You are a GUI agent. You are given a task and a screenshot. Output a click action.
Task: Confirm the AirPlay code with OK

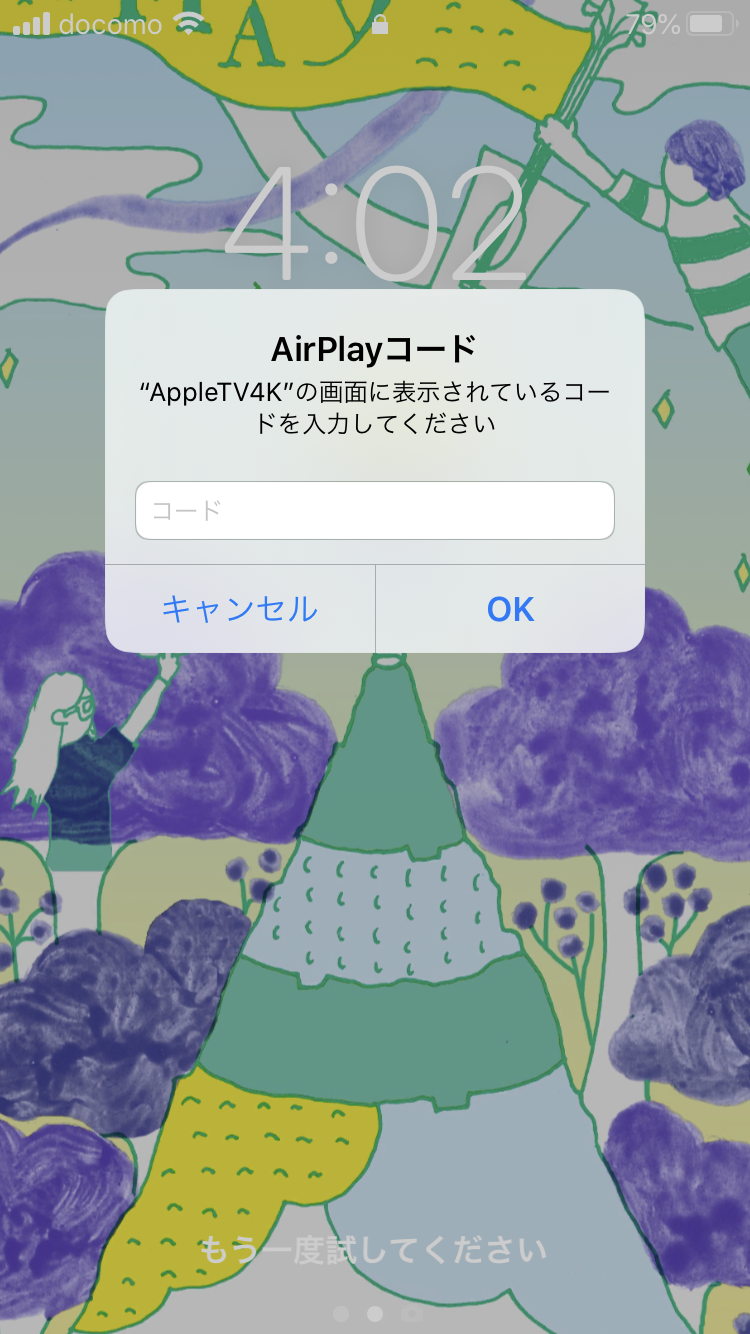point(510,608)
